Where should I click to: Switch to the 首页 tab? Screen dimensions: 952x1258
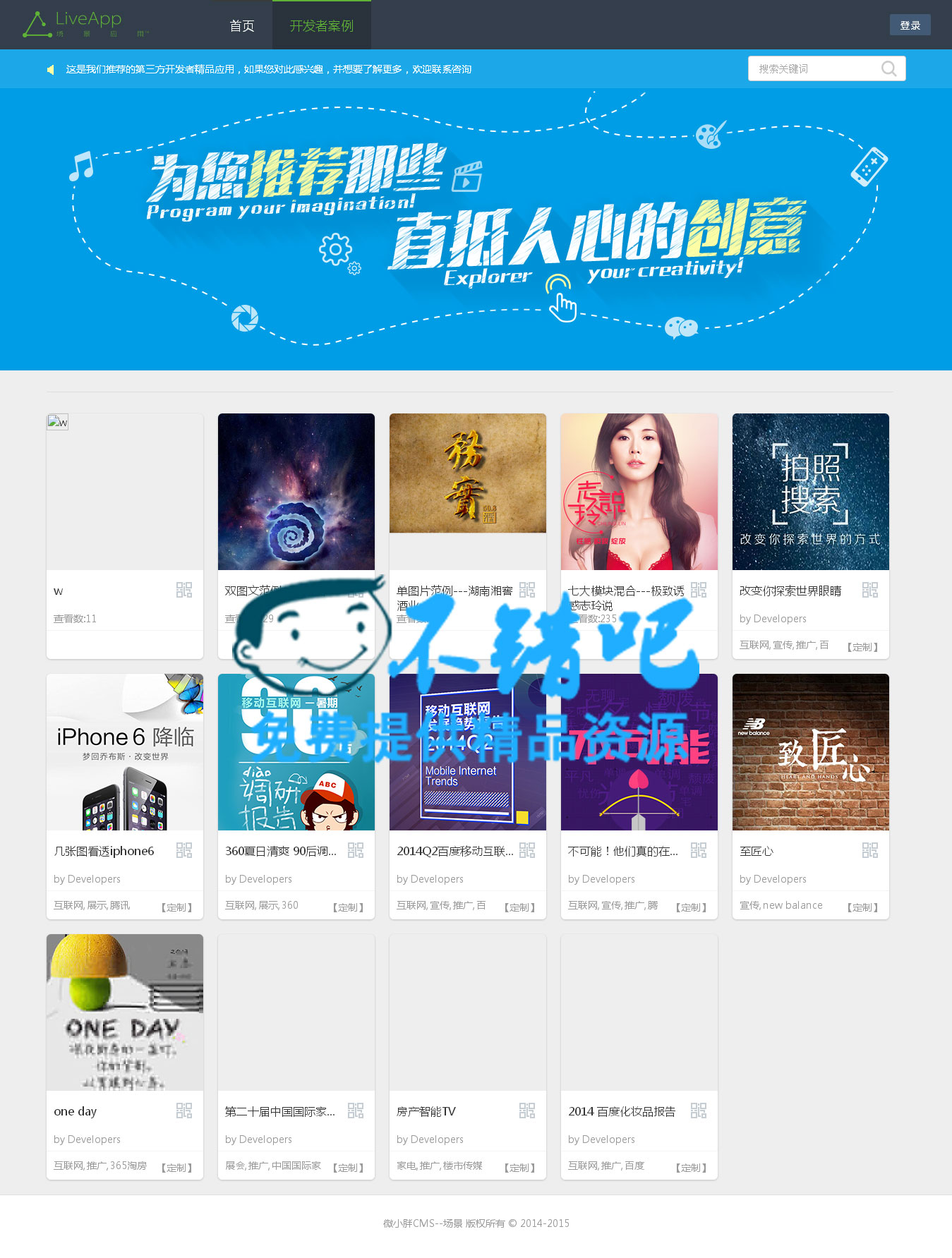(x=242, y=25)
